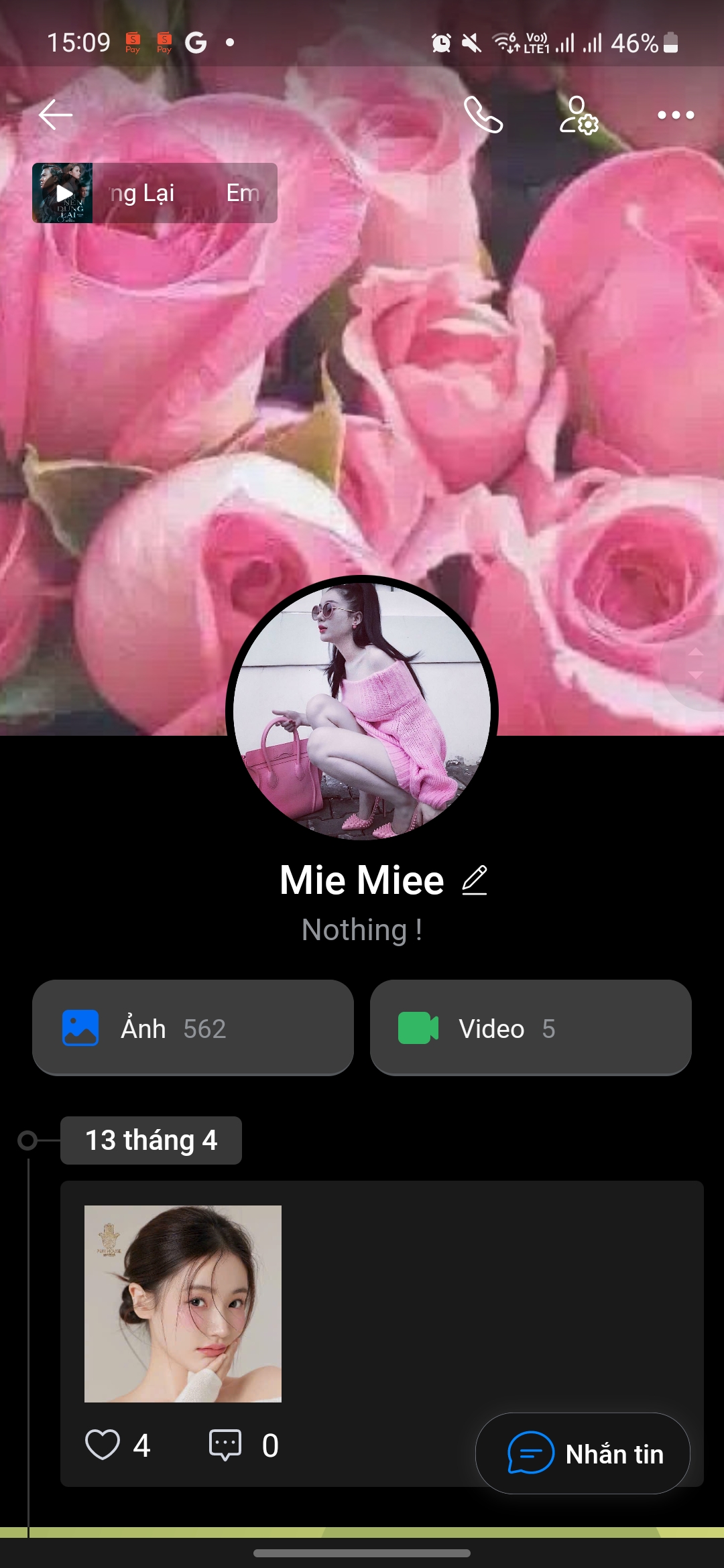
Task: Send a message via Nhắn tin
Action: [x=583, y=1453]
